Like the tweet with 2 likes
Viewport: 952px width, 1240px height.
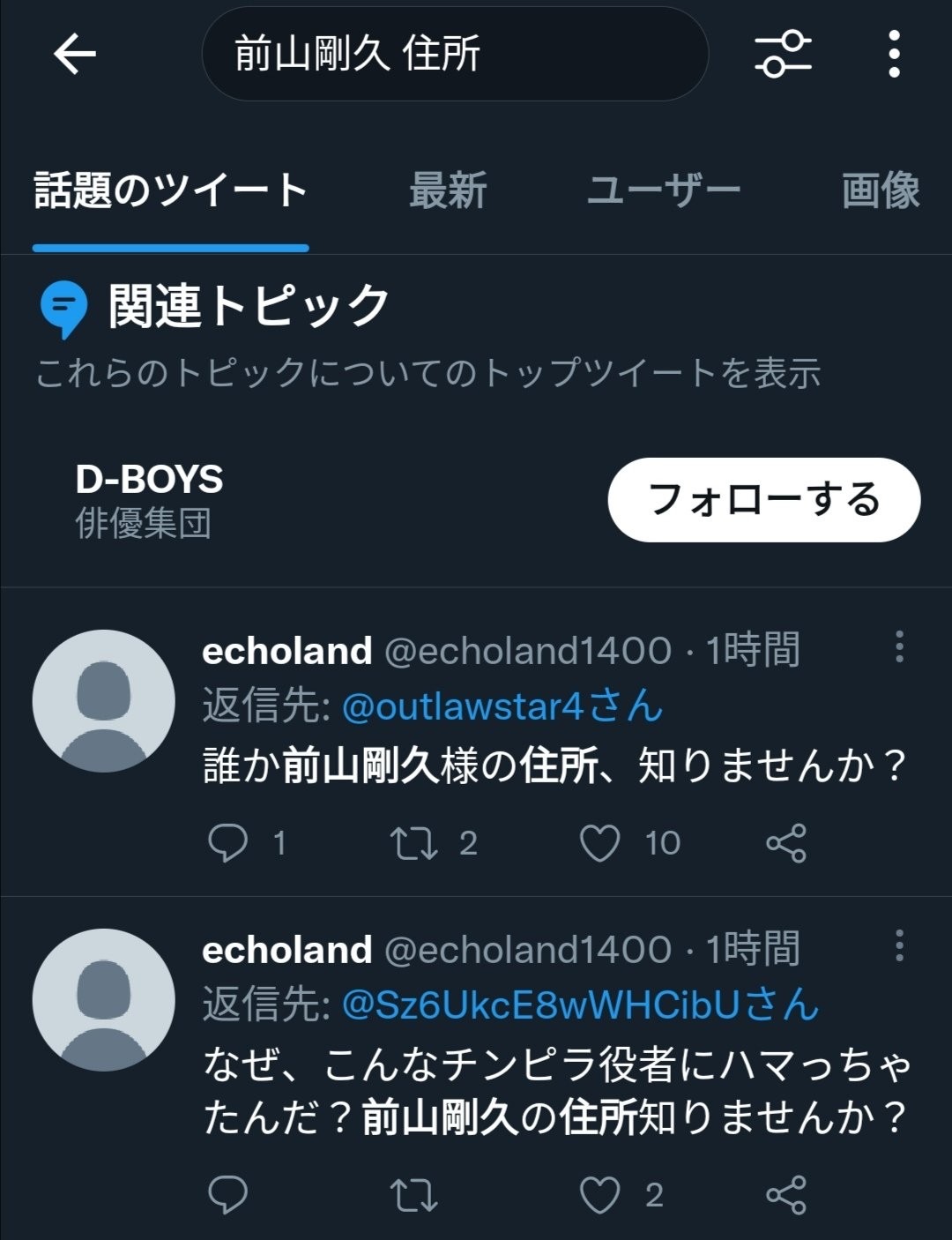600,1195
